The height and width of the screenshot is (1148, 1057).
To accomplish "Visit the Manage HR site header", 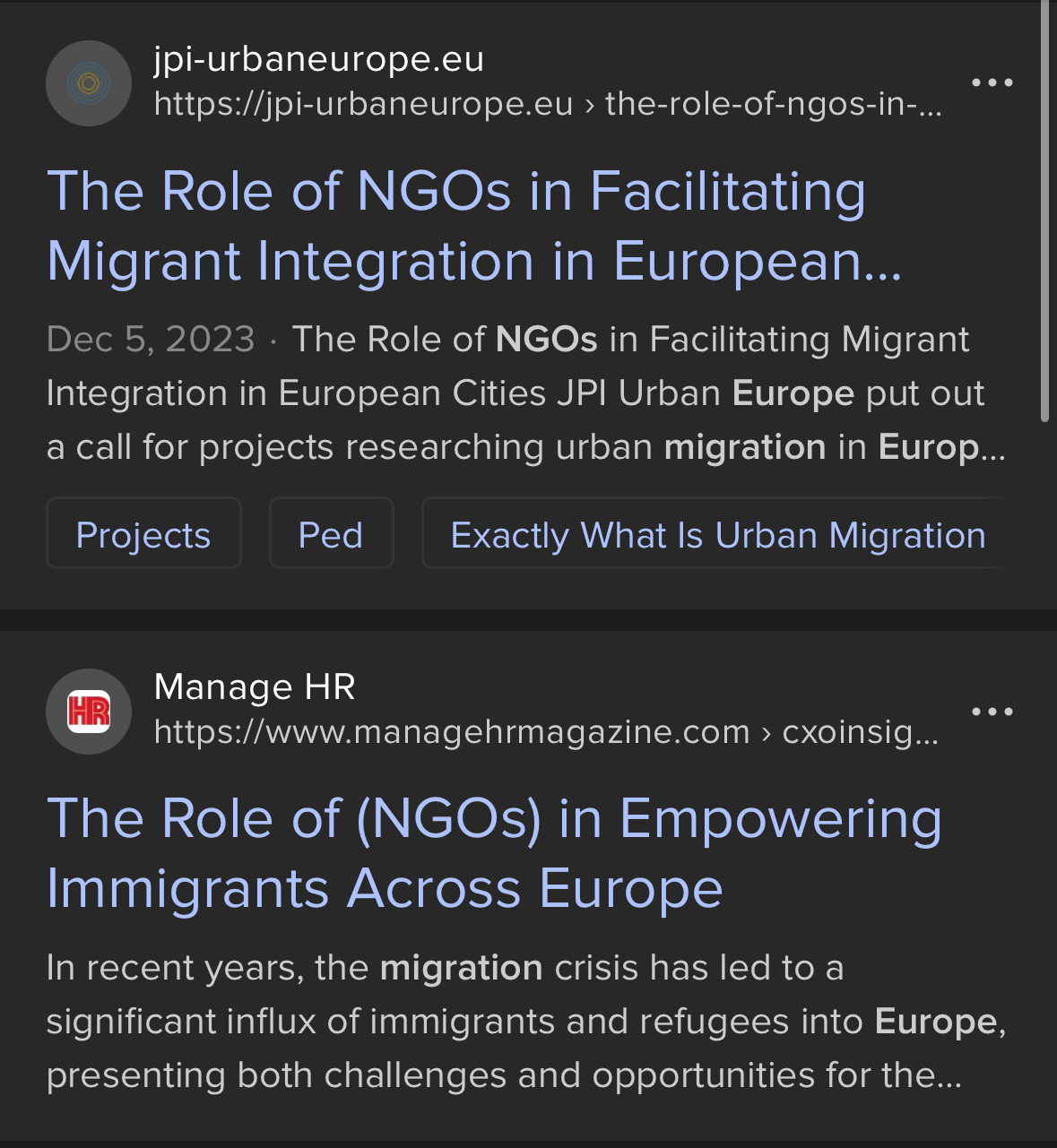I will 255,688.
